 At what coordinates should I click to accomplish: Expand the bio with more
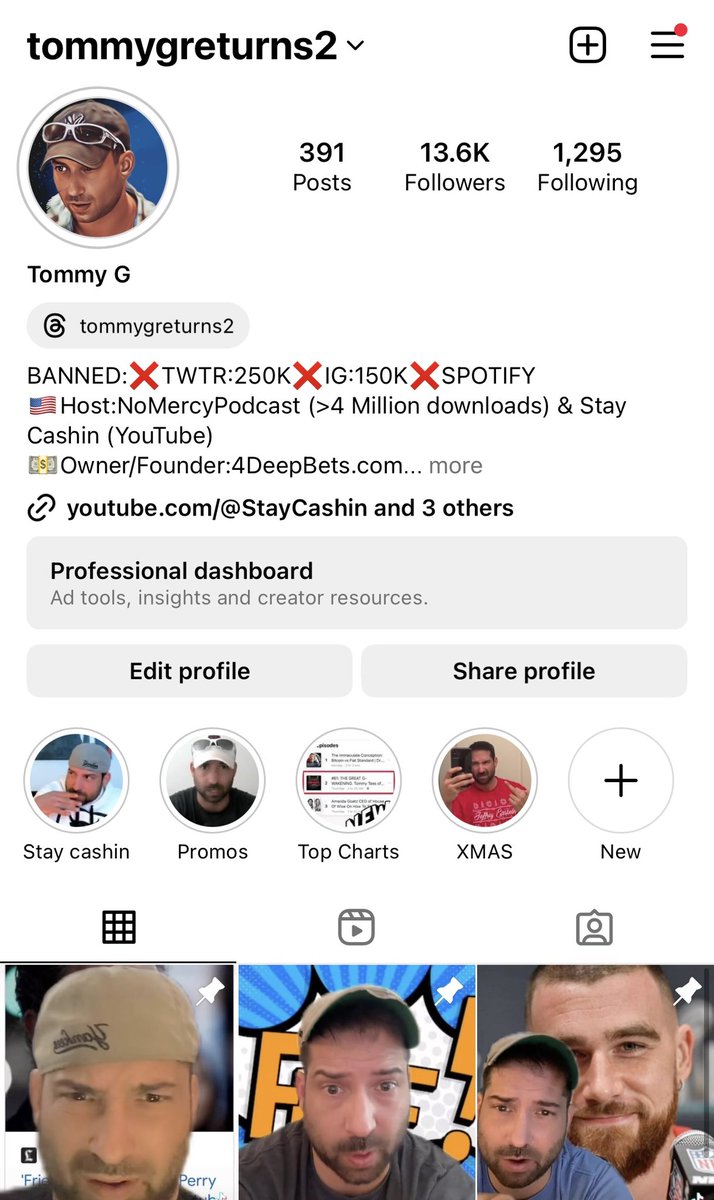click(x=456, y=465)
